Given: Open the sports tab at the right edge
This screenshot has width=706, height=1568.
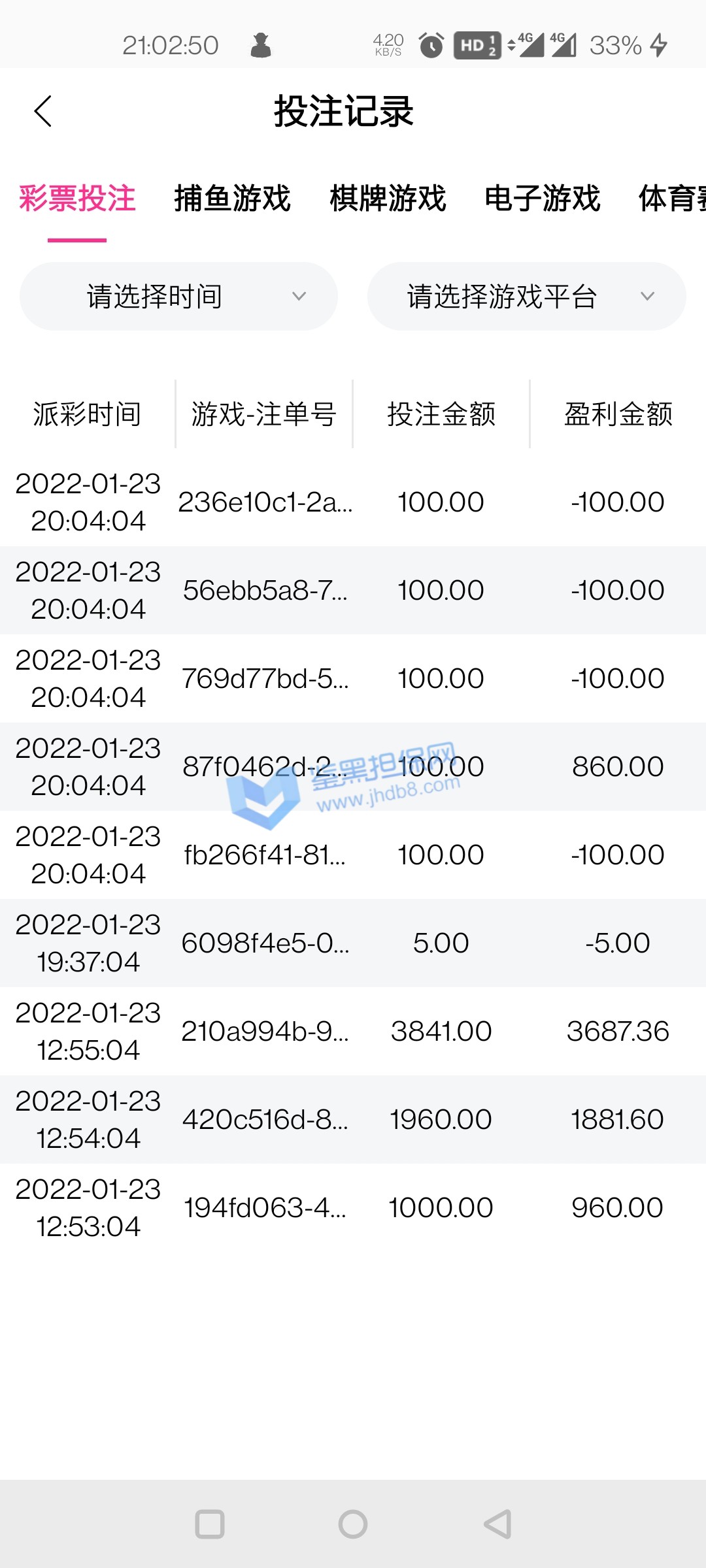Looking at the screenshot, I should [x=673, y=199].
